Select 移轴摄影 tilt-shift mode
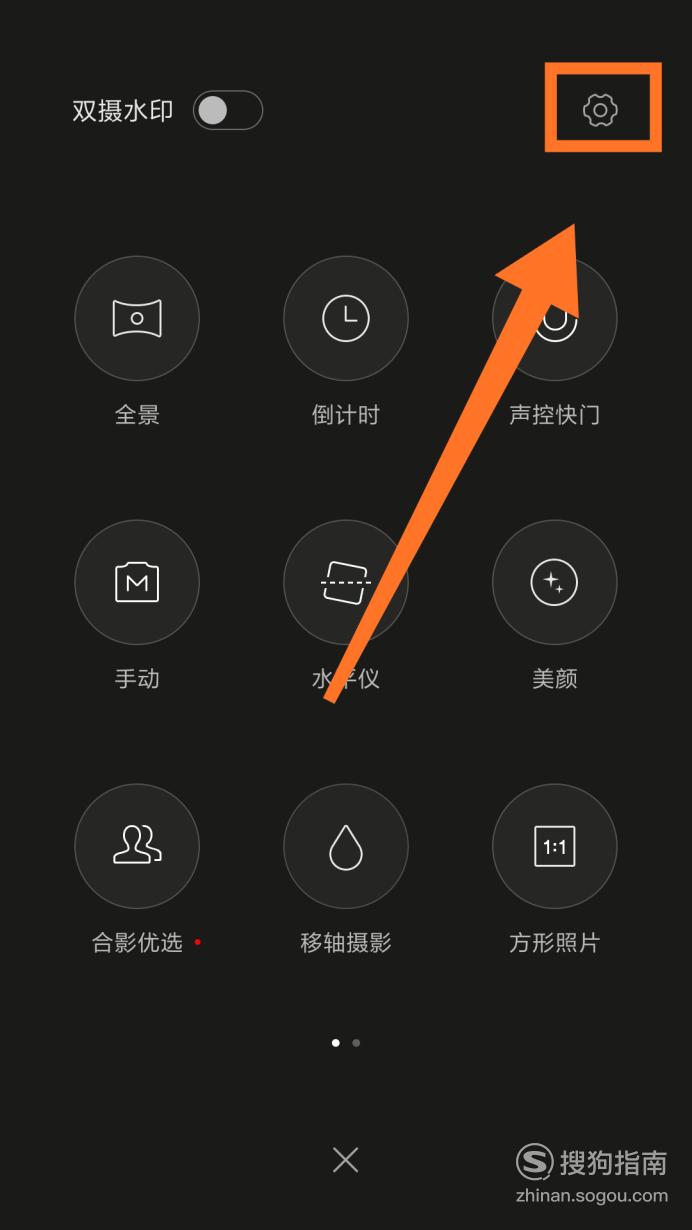Viewport: 692px width, 1230px height. 346,846
